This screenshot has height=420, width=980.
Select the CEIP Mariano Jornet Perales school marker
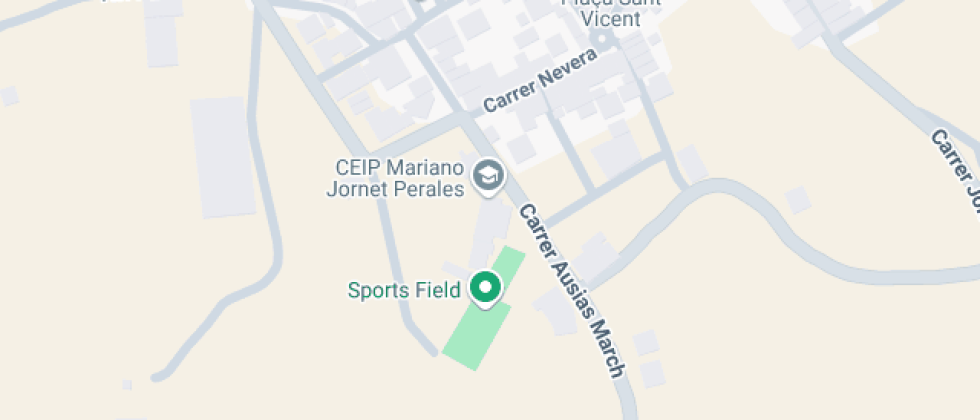[x=489, y=176]
